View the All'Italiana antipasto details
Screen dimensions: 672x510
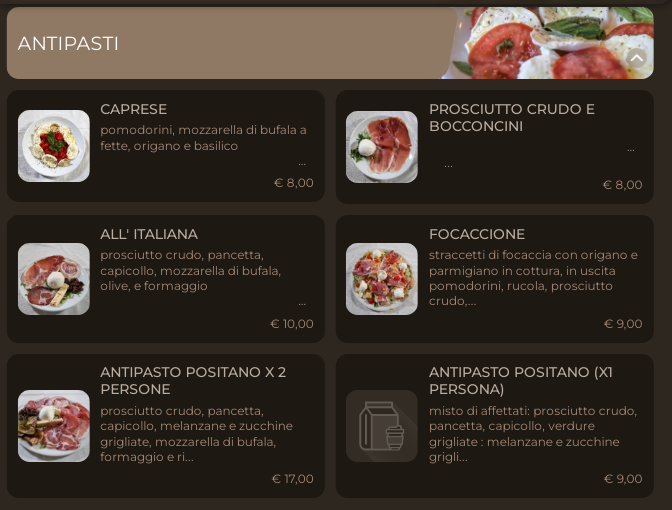[x=166, y=278]
